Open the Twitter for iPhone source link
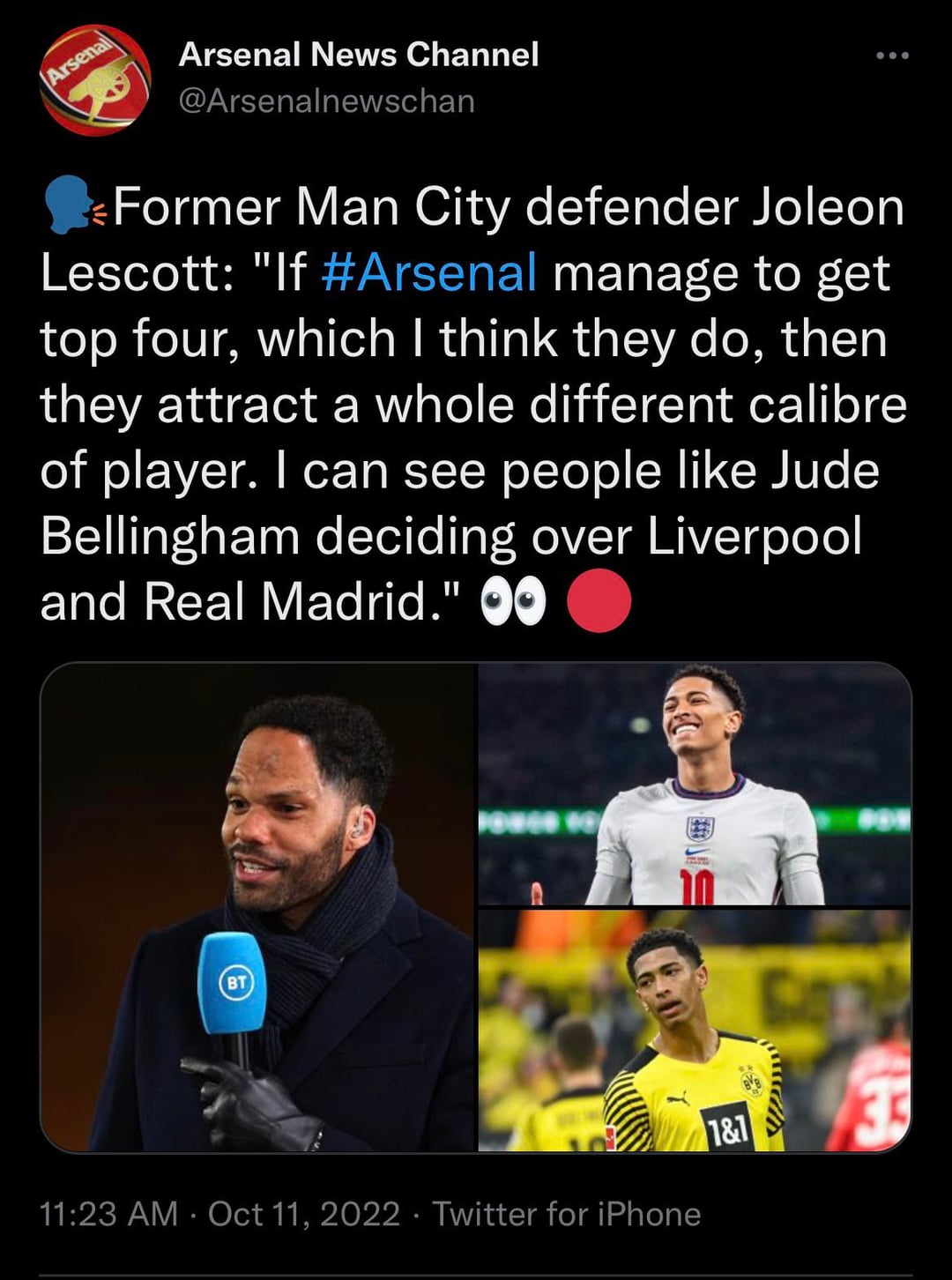 point(567,1214)
